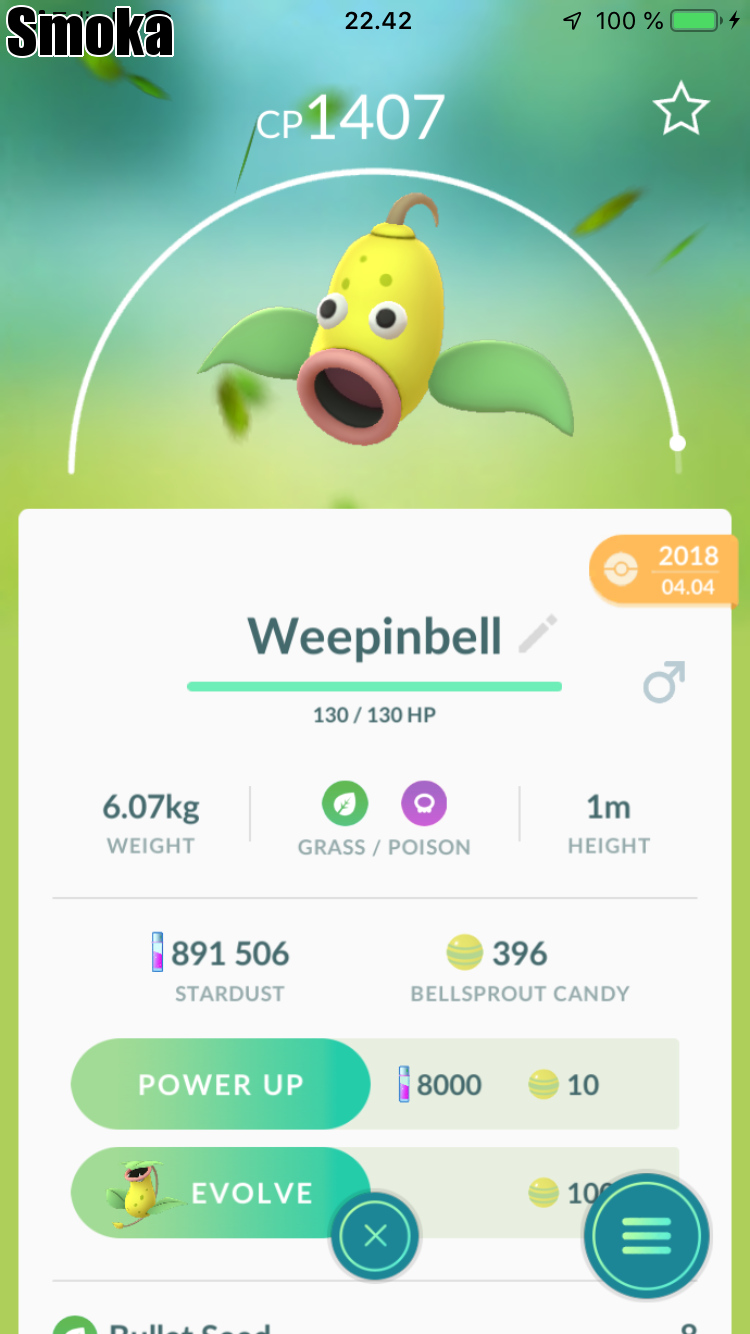This screenshot has height=1334, width=750.
Task: Close the Pokémon details screen
Action: [375, 1237]
